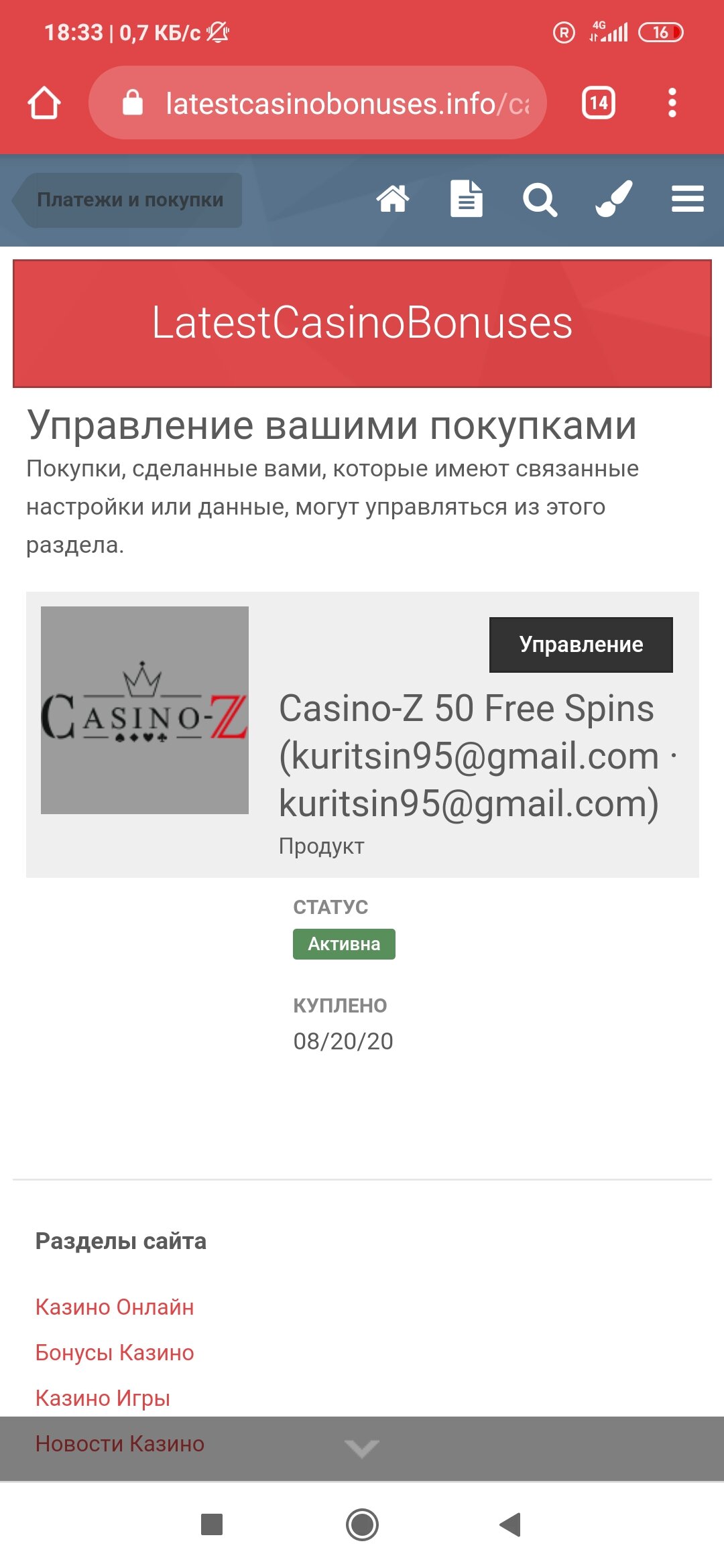Tap the system back button
This screenshot has width=724, height=1568.
coord(510,1524)
